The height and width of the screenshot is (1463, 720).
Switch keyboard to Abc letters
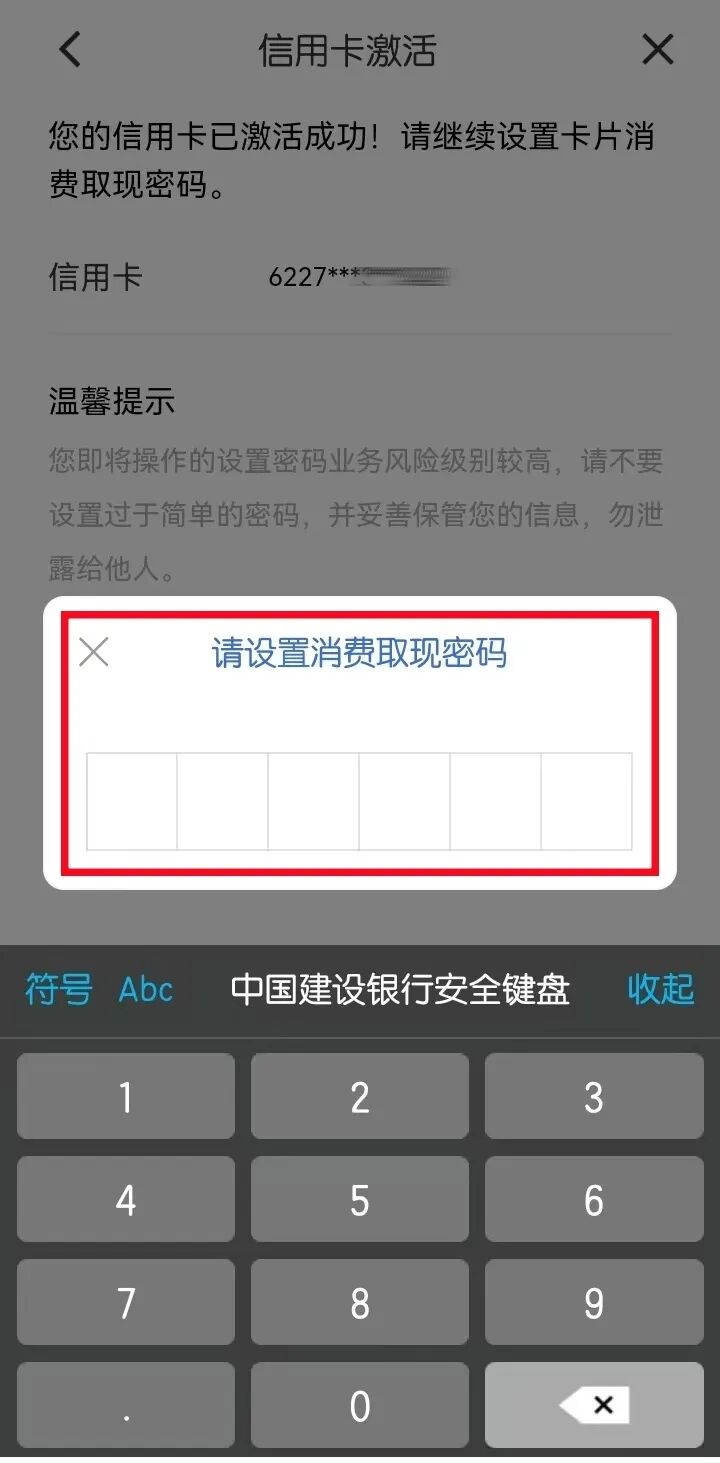pos(146,989)
